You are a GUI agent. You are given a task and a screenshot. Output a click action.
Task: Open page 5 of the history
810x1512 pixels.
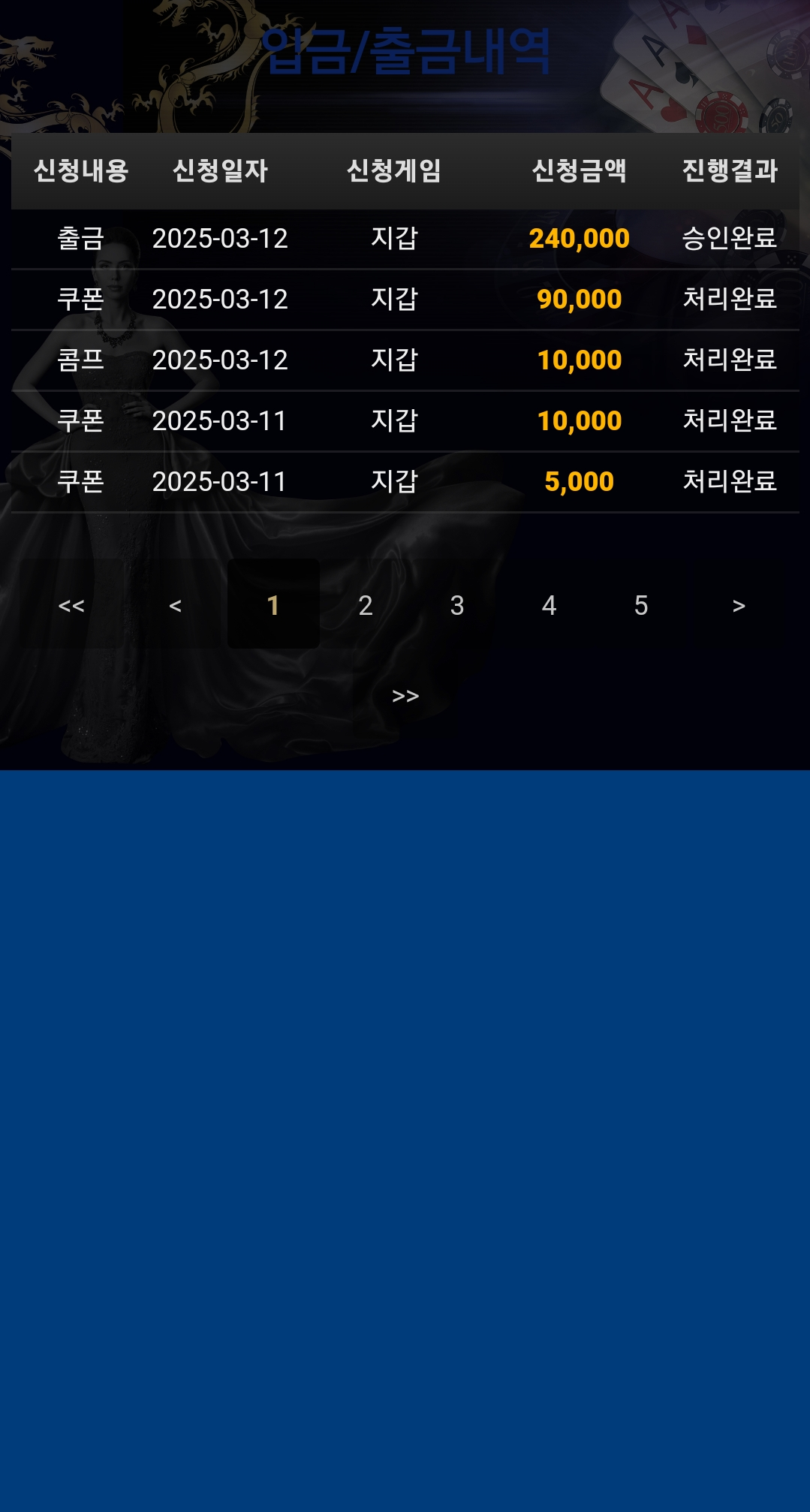(x=640, y=605)
